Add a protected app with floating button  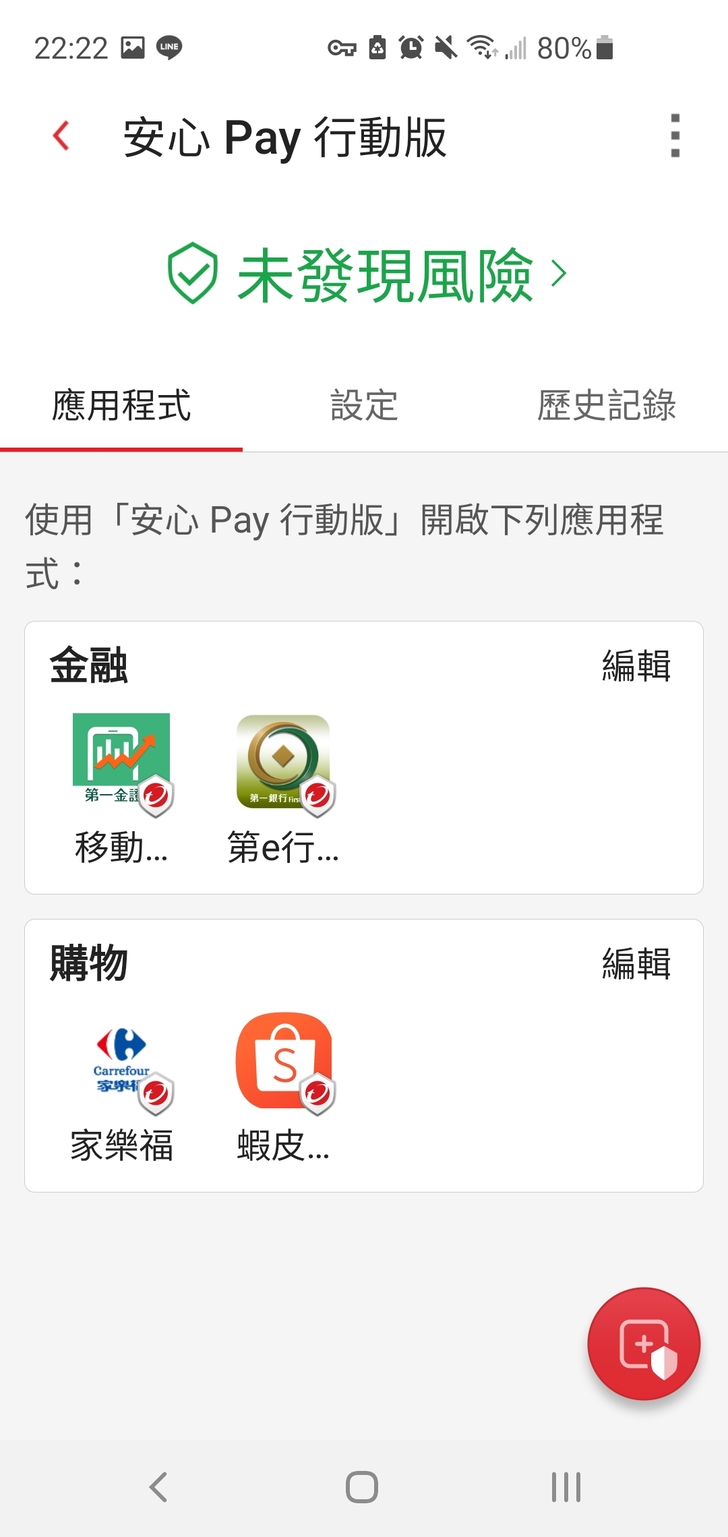[644, 1344]
